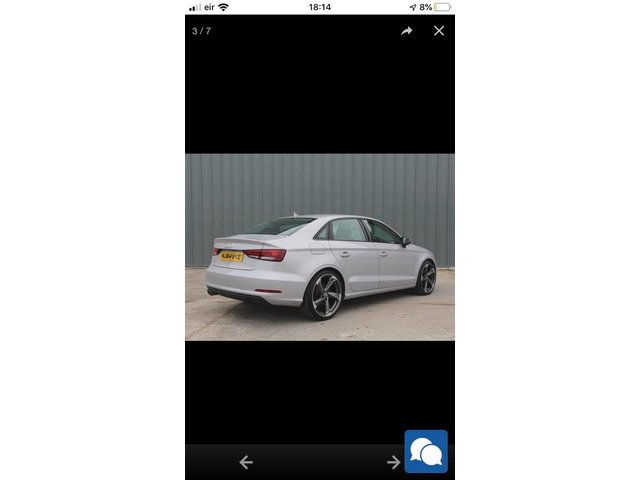Share this car photo

click(x=407, y=31)
